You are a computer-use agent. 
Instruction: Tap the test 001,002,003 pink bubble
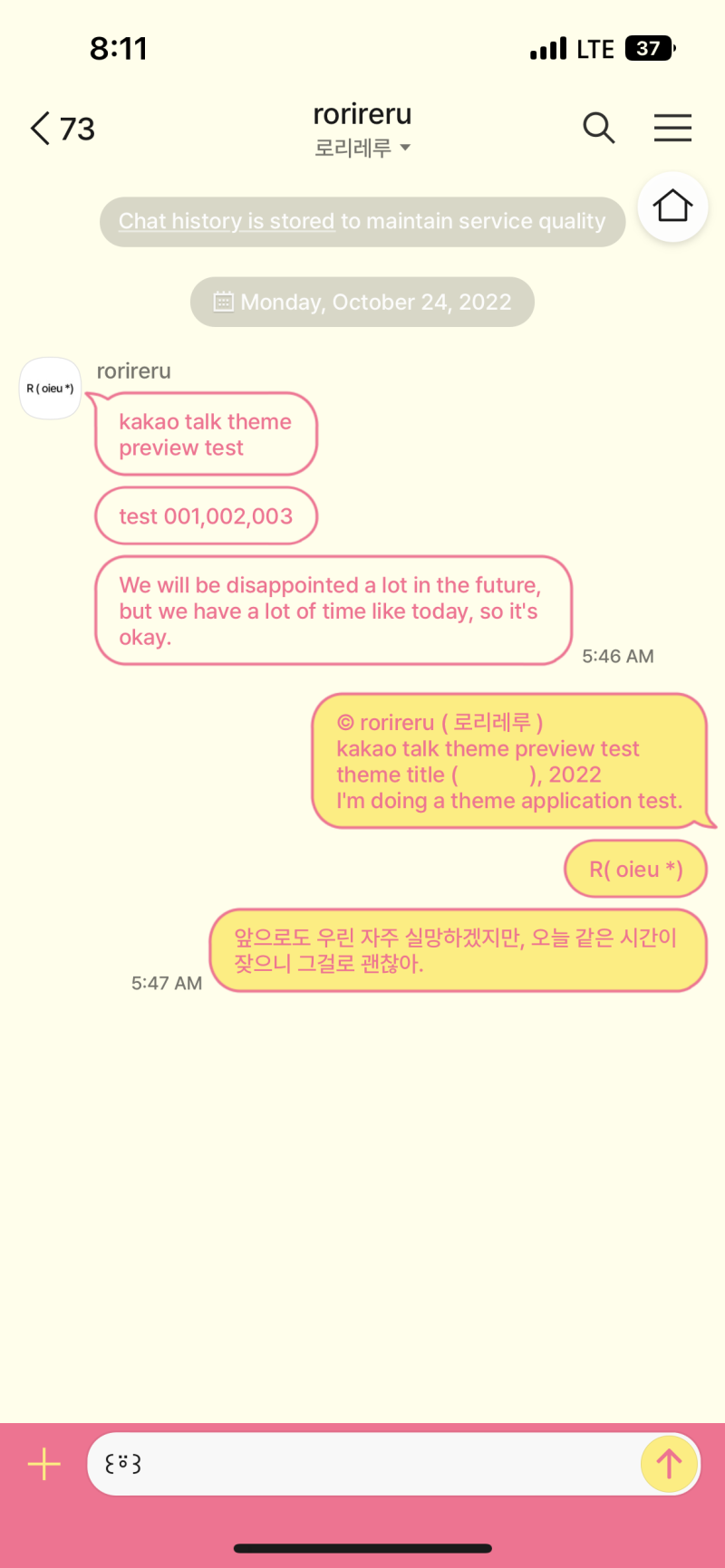click(x=206, y=515)
